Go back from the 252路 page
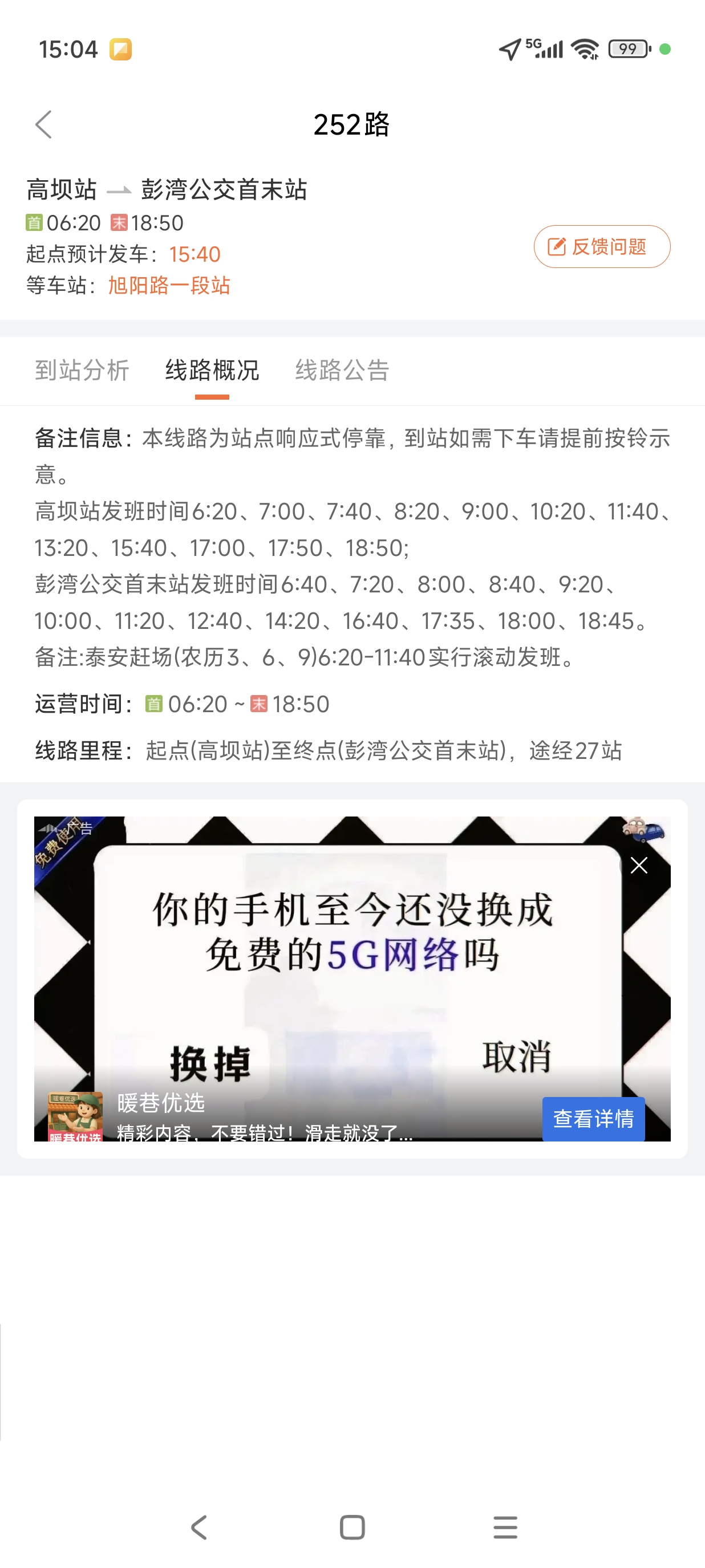705x1568 pixels. coord(44,125)
